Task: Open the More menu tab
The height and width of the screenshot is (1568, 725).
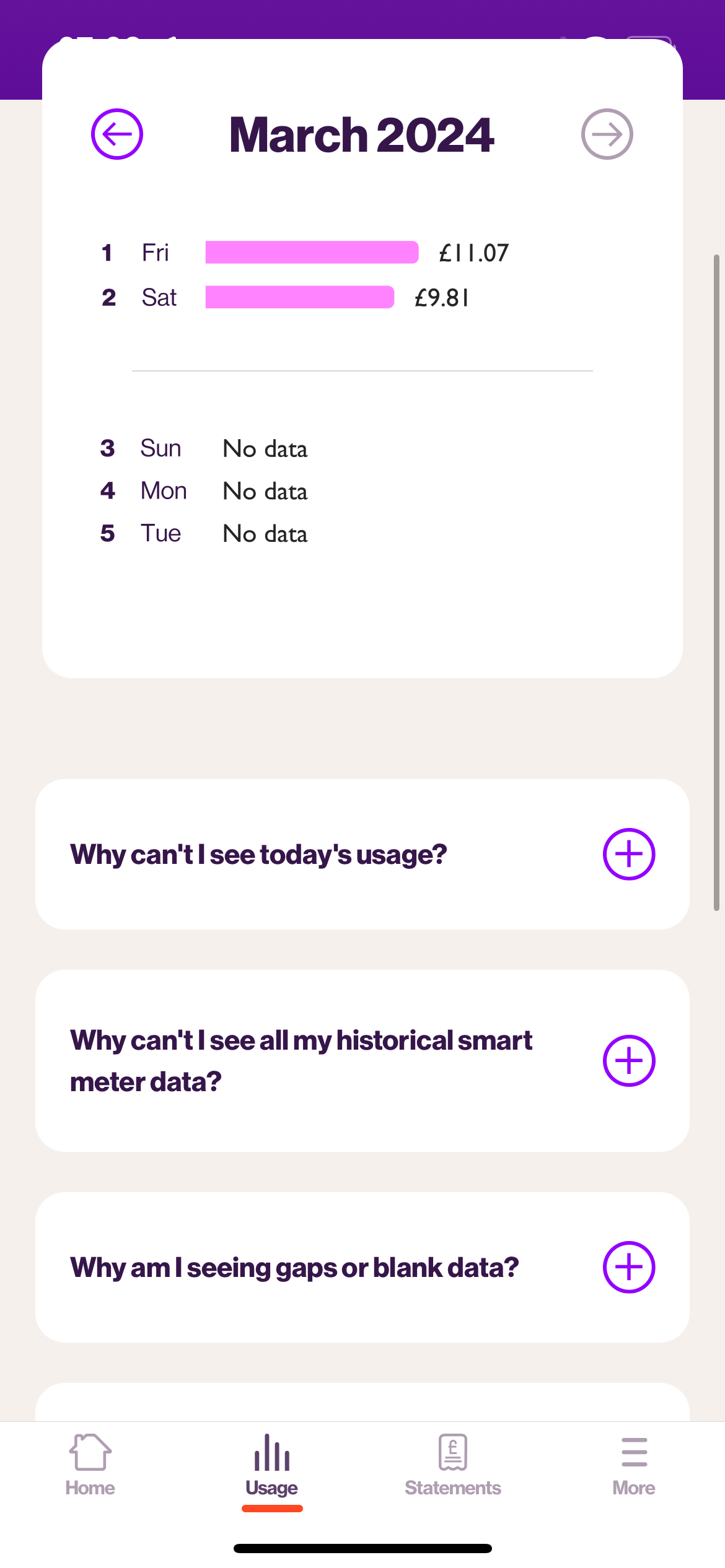Action: (x=634, y=1466)
